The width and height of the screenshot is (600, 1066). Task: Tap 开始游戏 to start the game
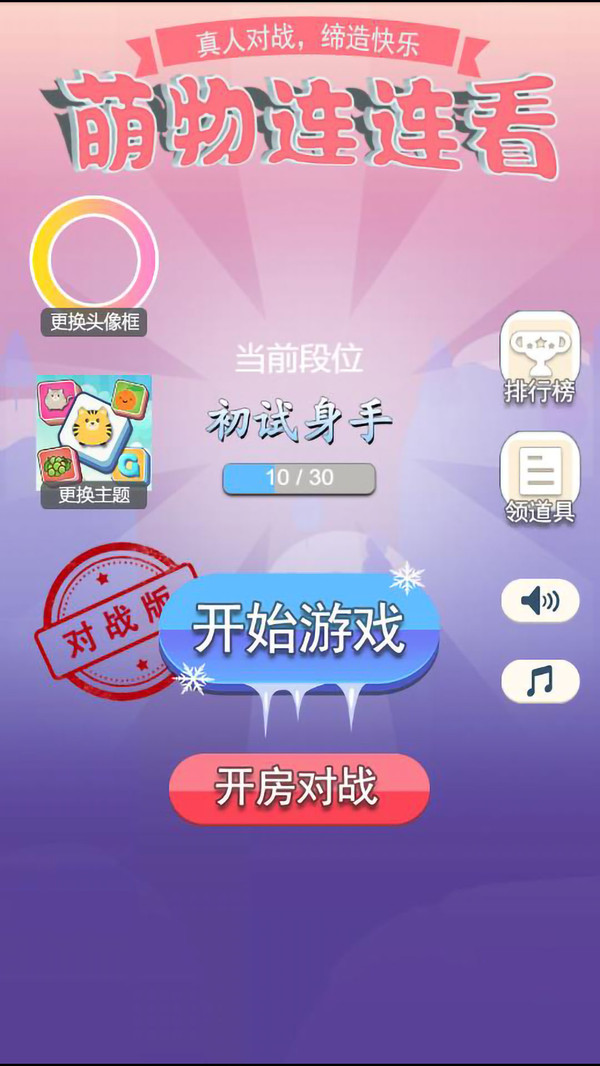(298, 630)
